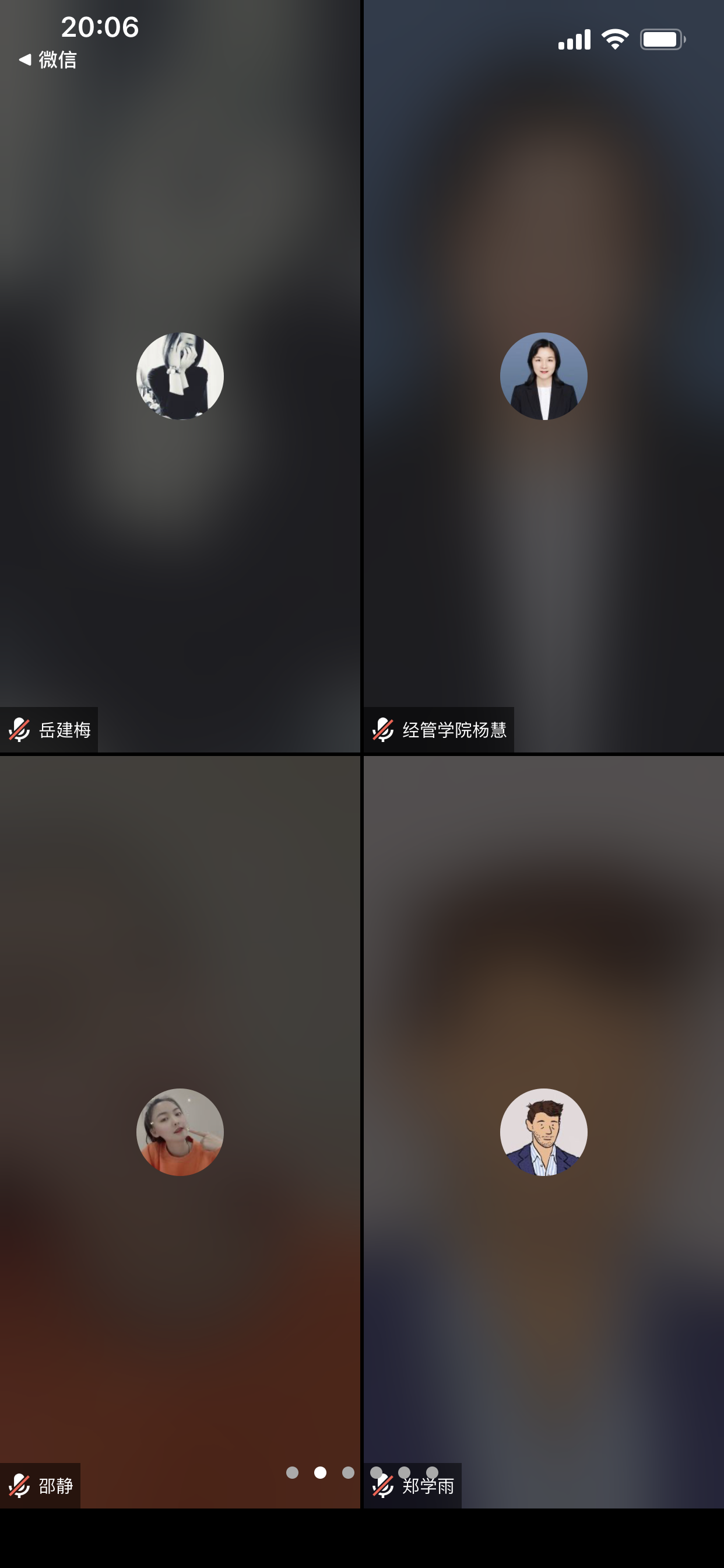
Task: Tap the page indicator dots
Action: tap(362, 1472)
